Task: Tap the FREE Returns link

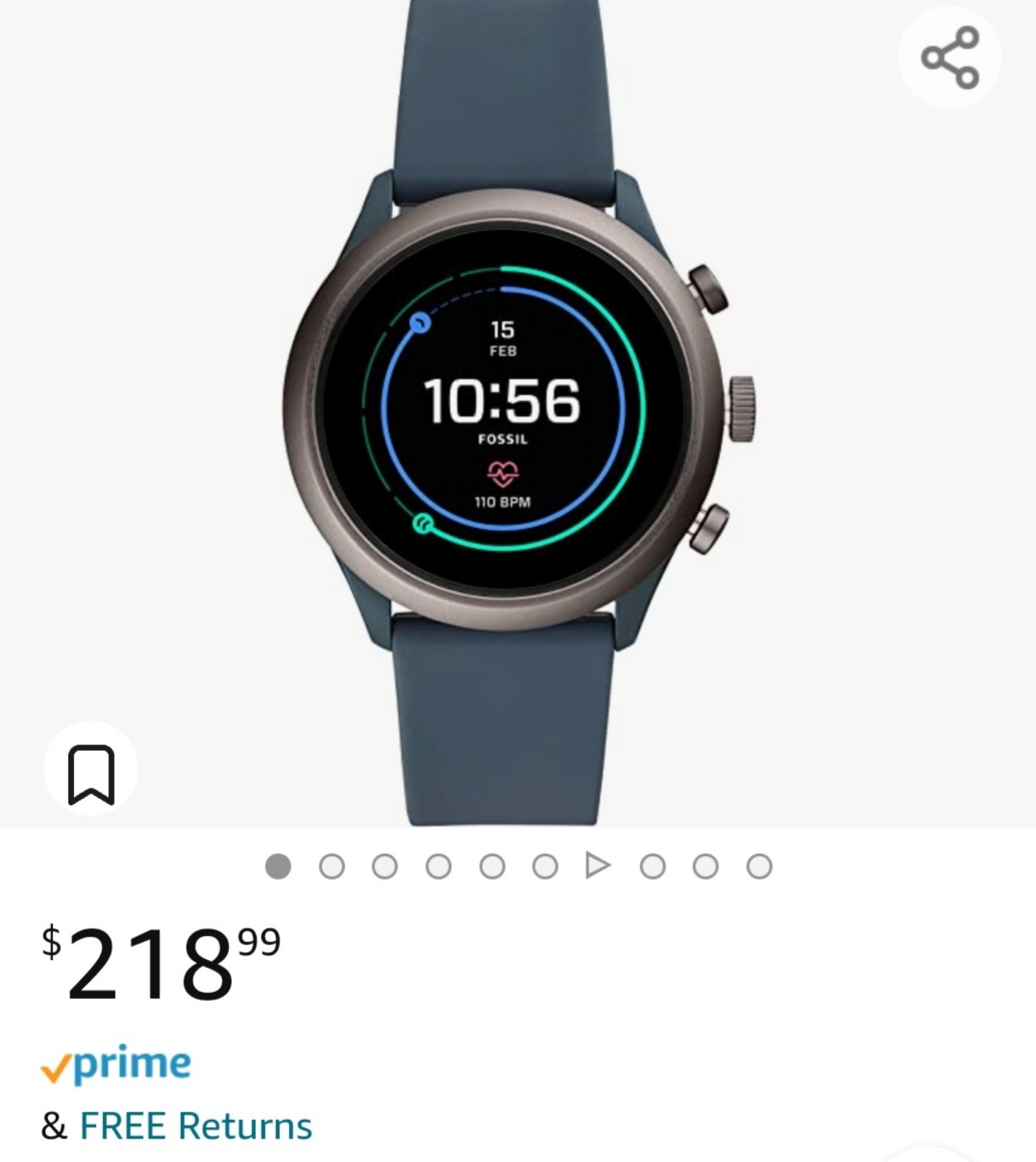Action: pos(195,1126)
